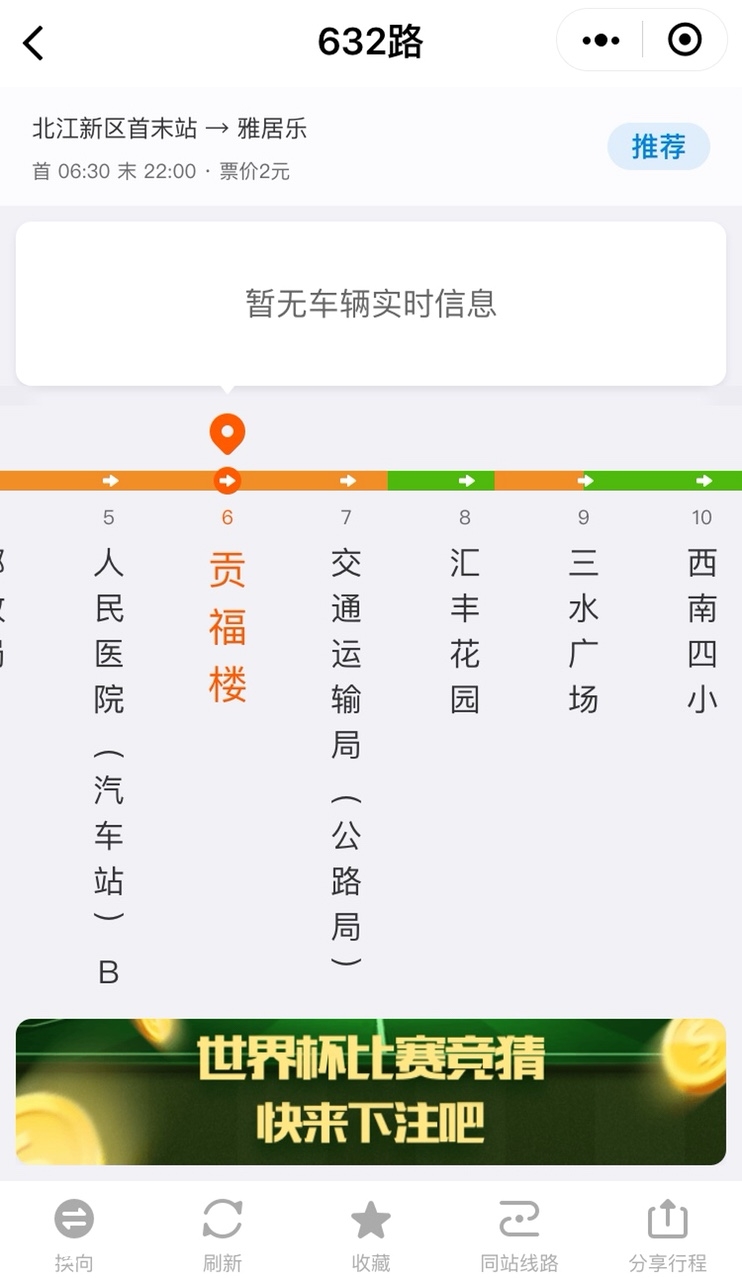
Task: Select stop 8 汇丰花园
Action: (x=465, y=630)
